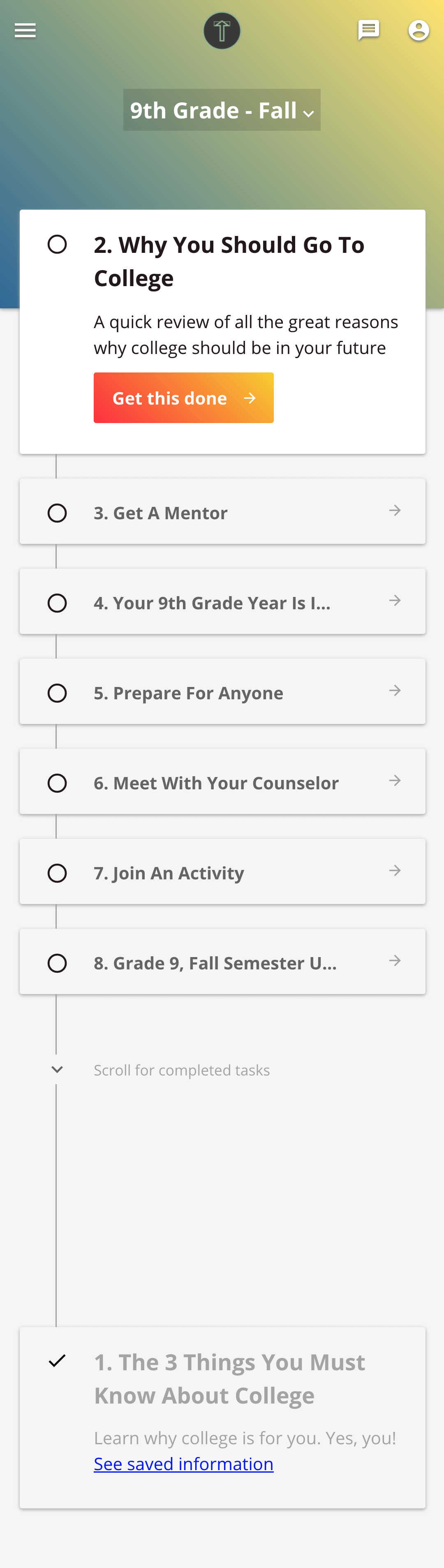This screenshot has width=444, height=1568.
Task: Tap Scroll for completed tasks chevron
Action: 57,1069
